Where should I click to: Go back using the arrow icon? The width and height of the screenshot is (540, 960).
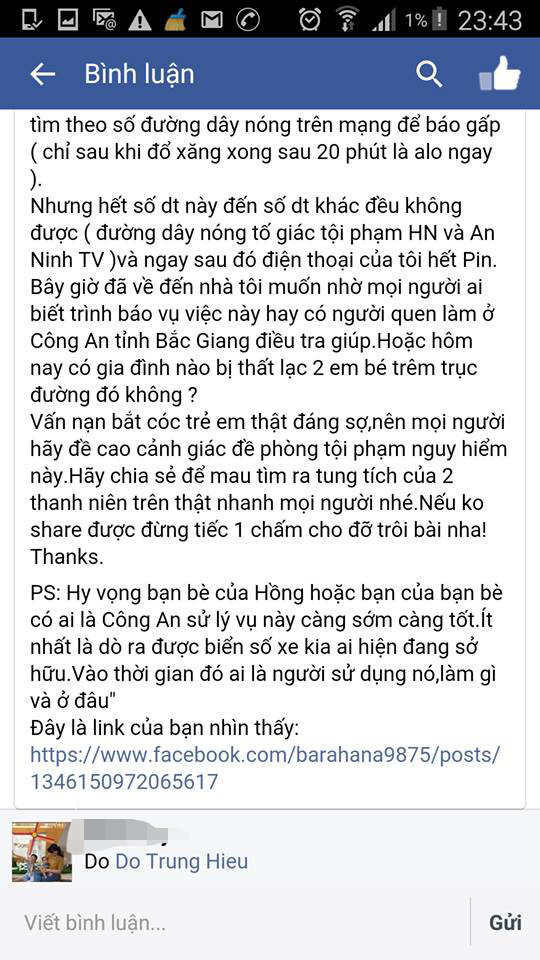pos(43,75)
